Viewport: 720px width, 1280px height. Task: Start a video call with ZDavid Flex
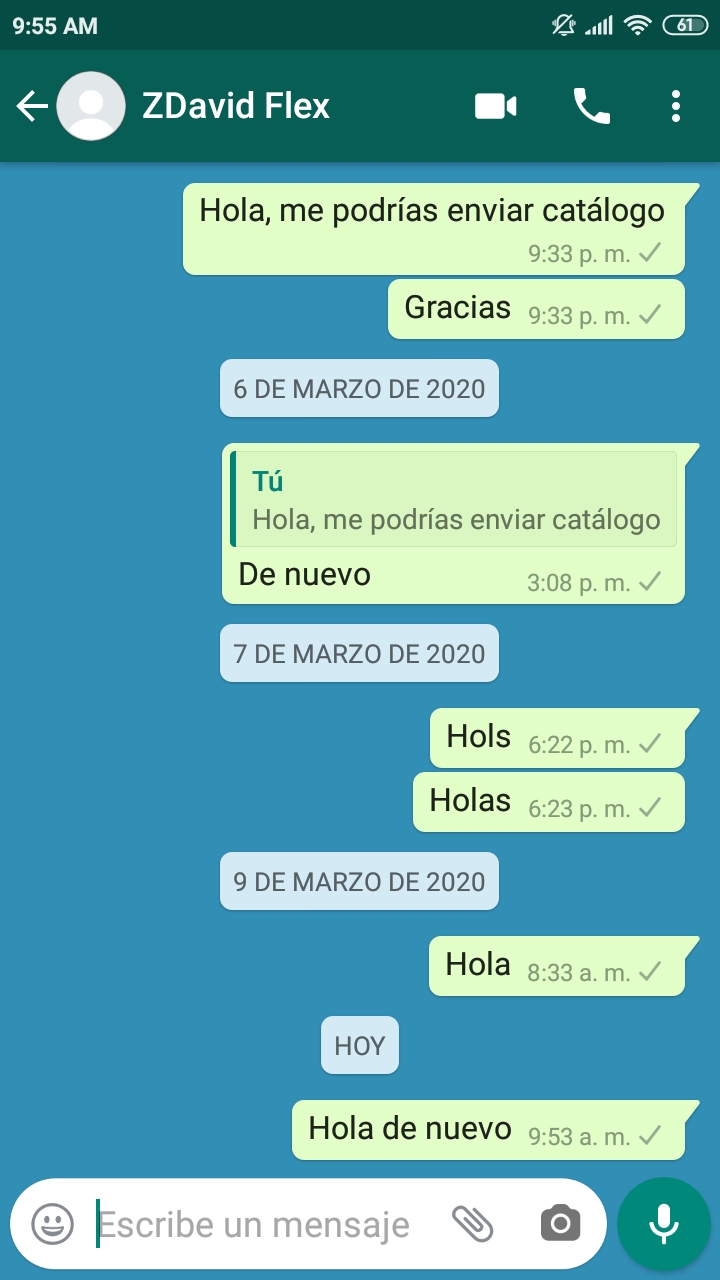click(495, 106)
